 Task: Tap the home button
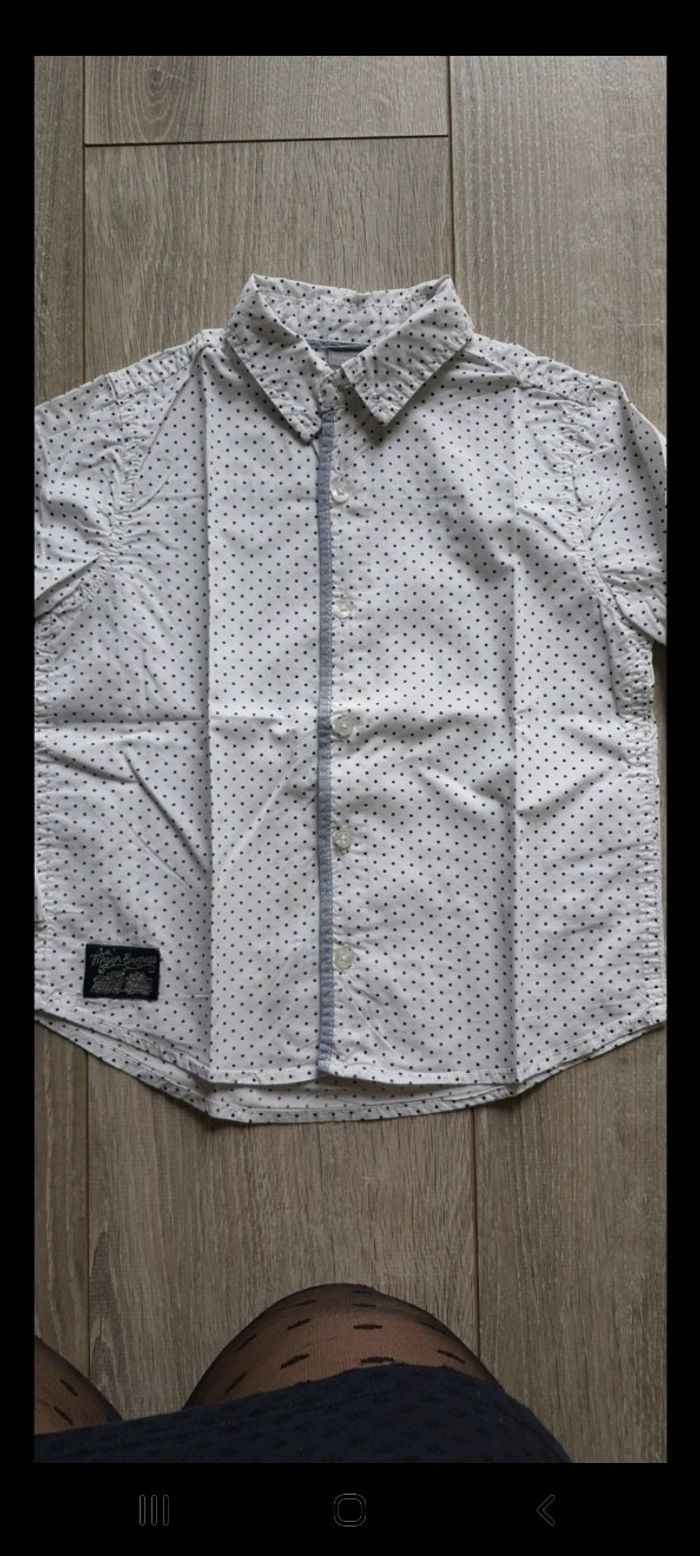[349, 1510]
